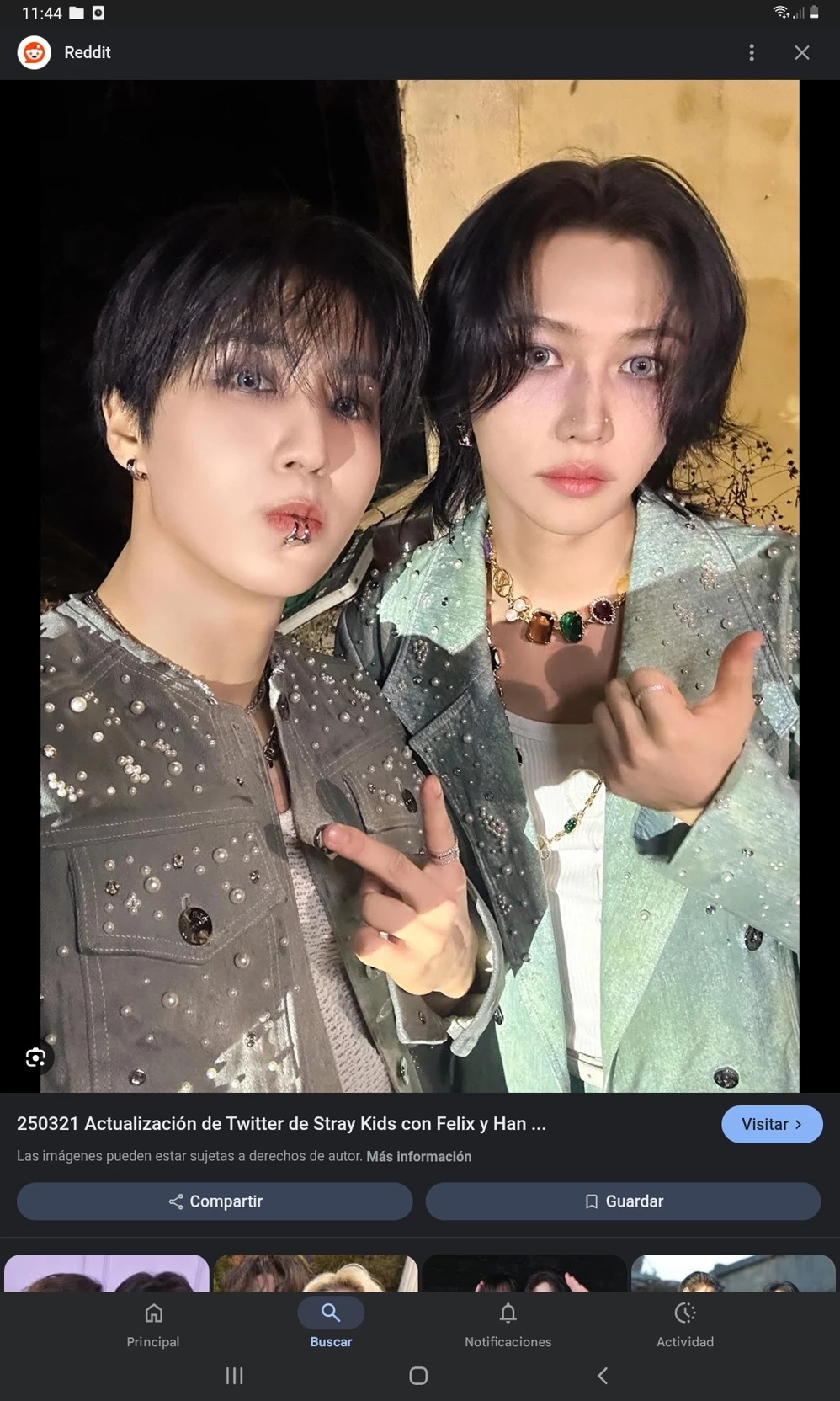The height and width of the screenshot is (1401, 840).
Task: Go to the Principal tab
Action: (x=153, y=1324)
